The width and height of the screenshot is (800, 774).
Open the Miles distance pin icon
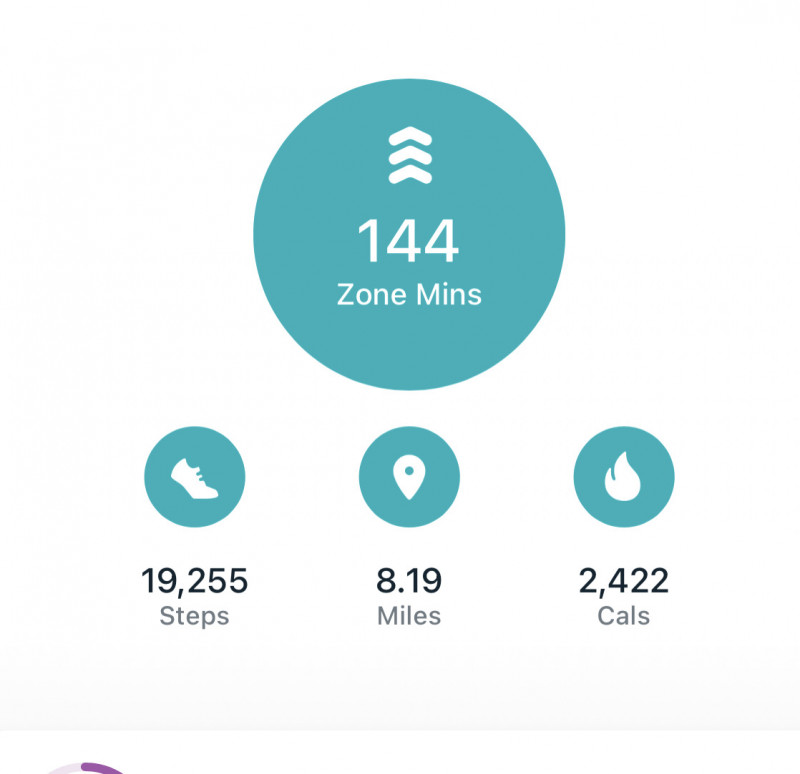[x=409, y=478]
